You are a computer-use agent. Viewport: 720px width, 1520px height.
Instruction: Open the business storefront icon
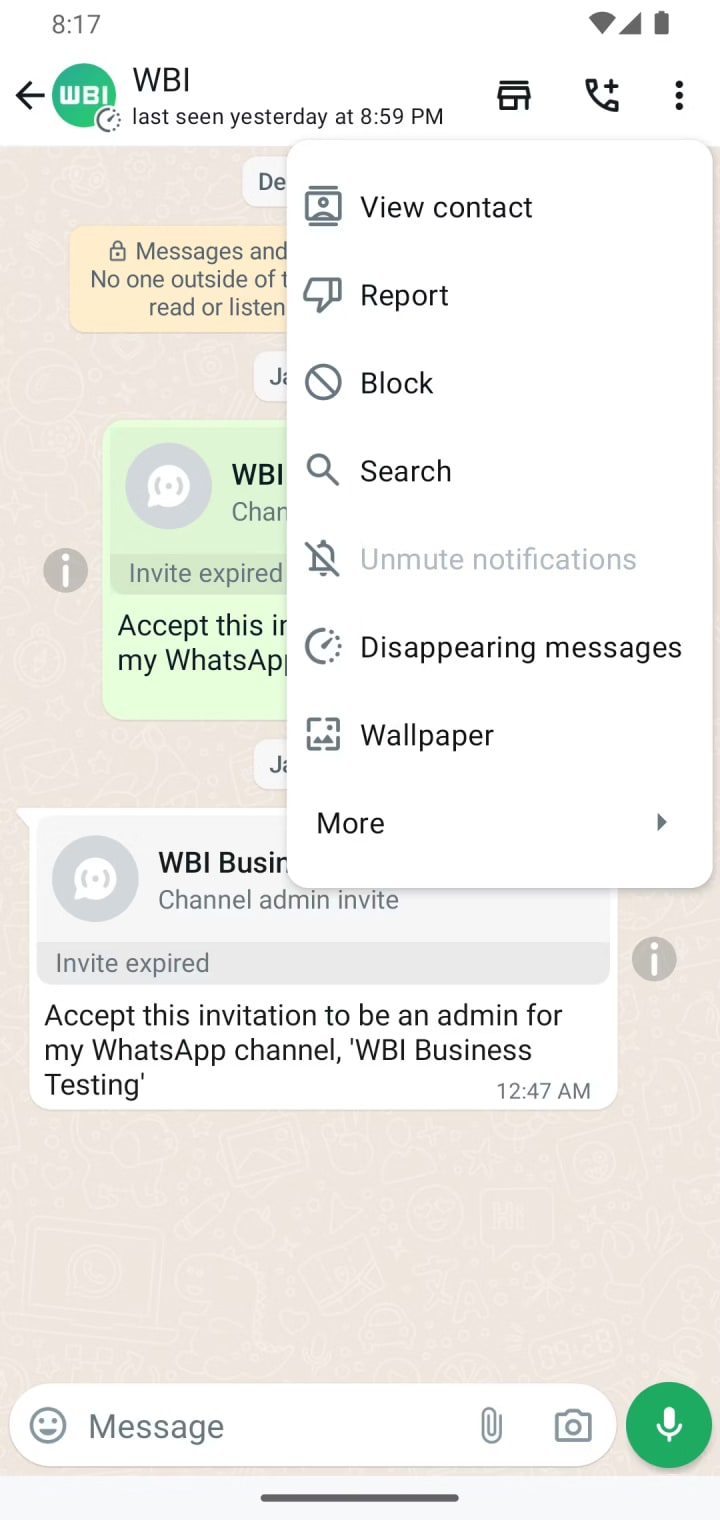pos(513,95)
